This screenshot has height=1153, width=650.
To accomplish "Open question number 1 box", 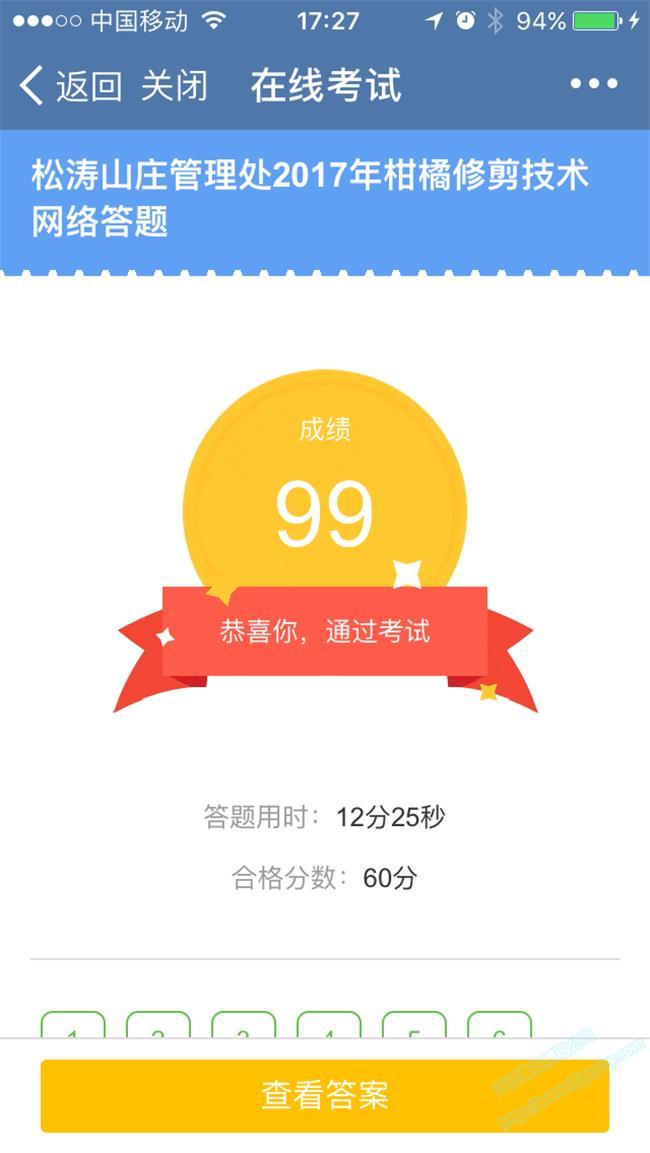I will [73, 1027].
